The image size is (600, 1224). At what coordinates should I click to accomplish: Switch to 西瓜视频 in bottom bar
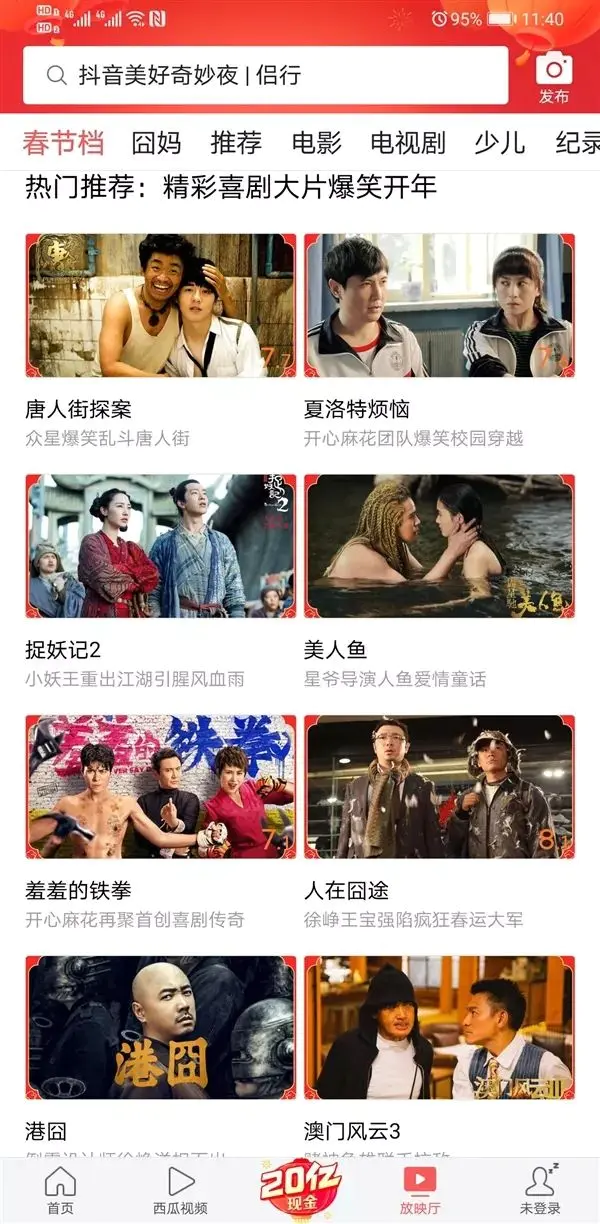coord(180,1190)
